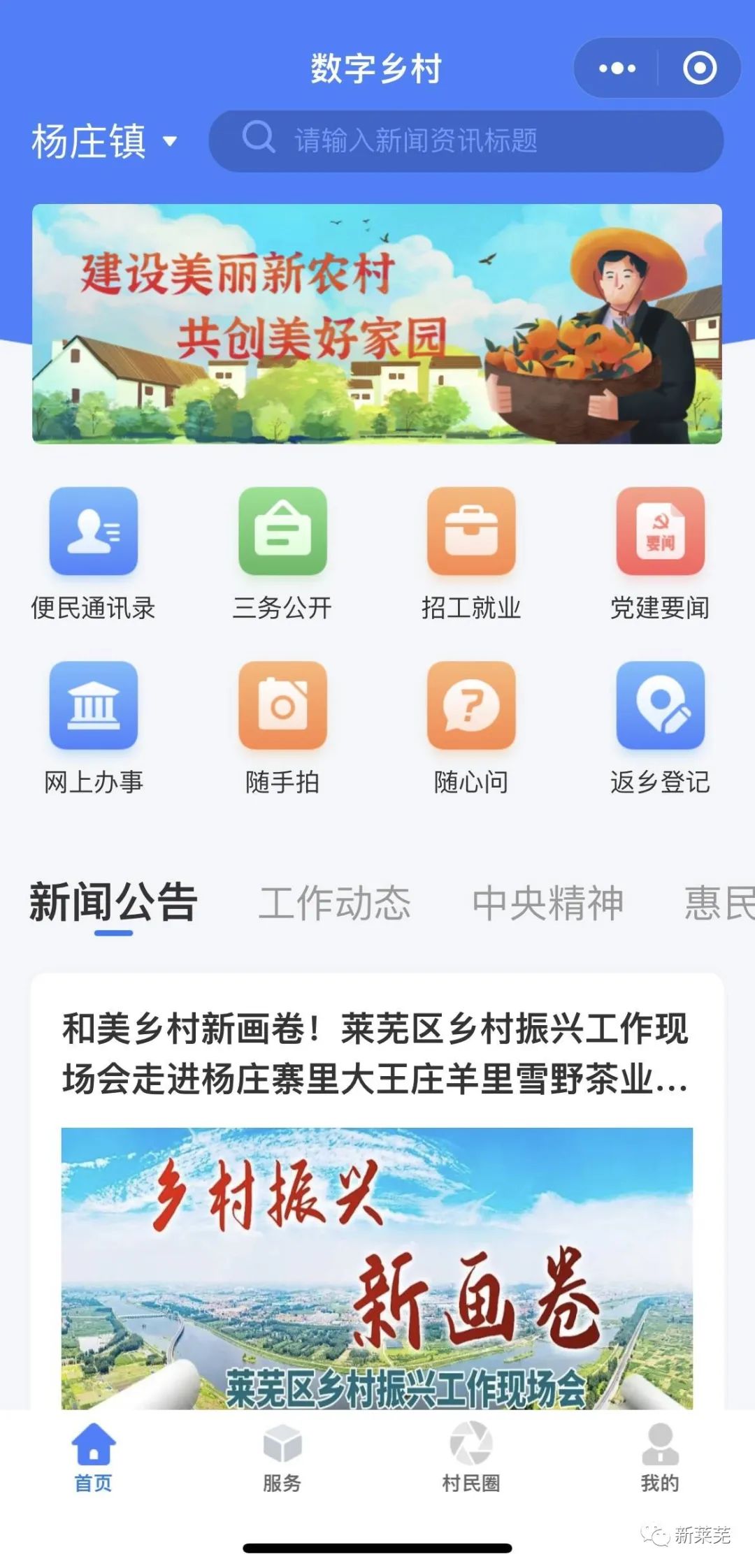Open 便民通讯录 contacts directory
The height and width of the screenshot is (1568, 755).
(93, 553)
